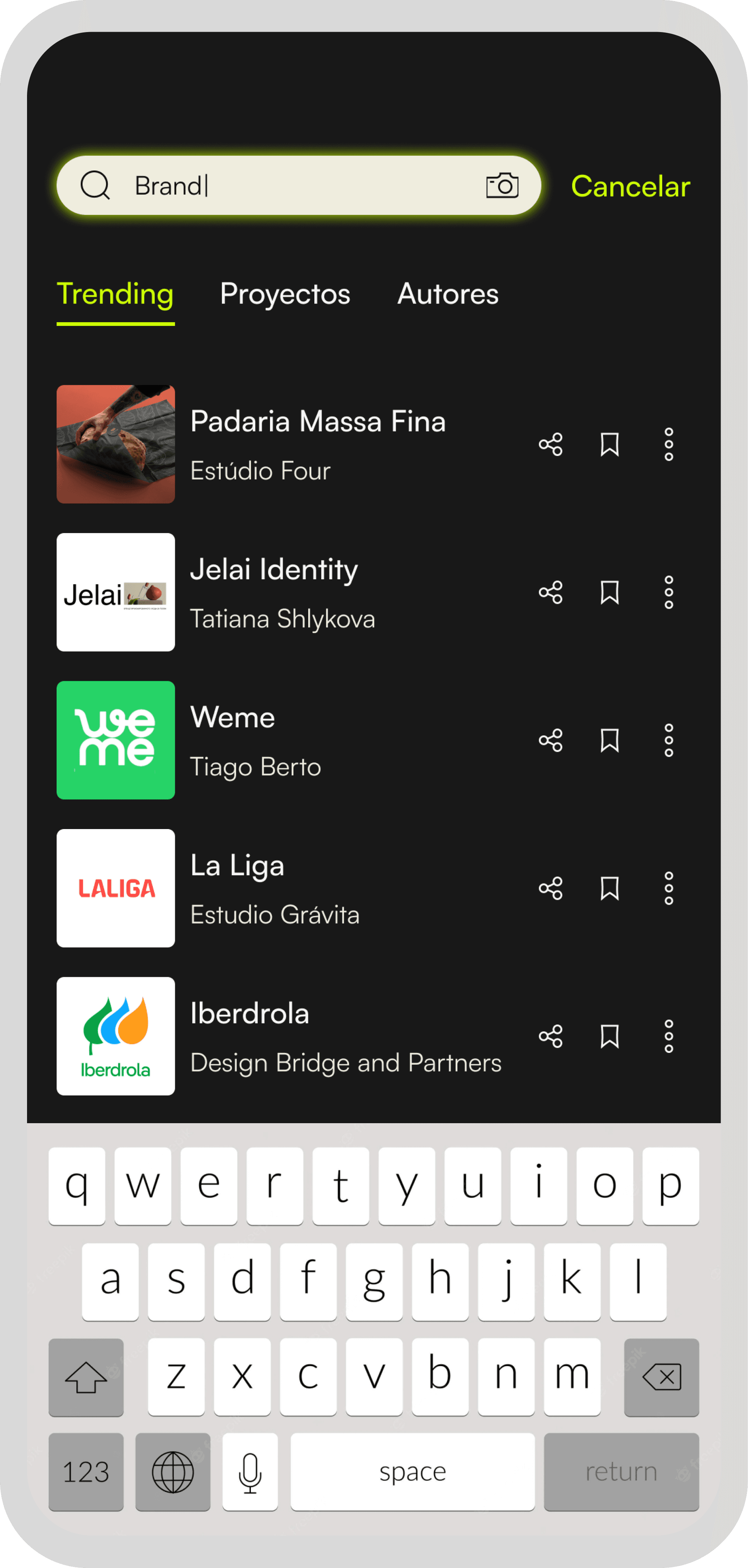Bookmark the La Liga project
Image resolution: width=748 pixels, height=1568 pixels.
[x=610, y=888]
